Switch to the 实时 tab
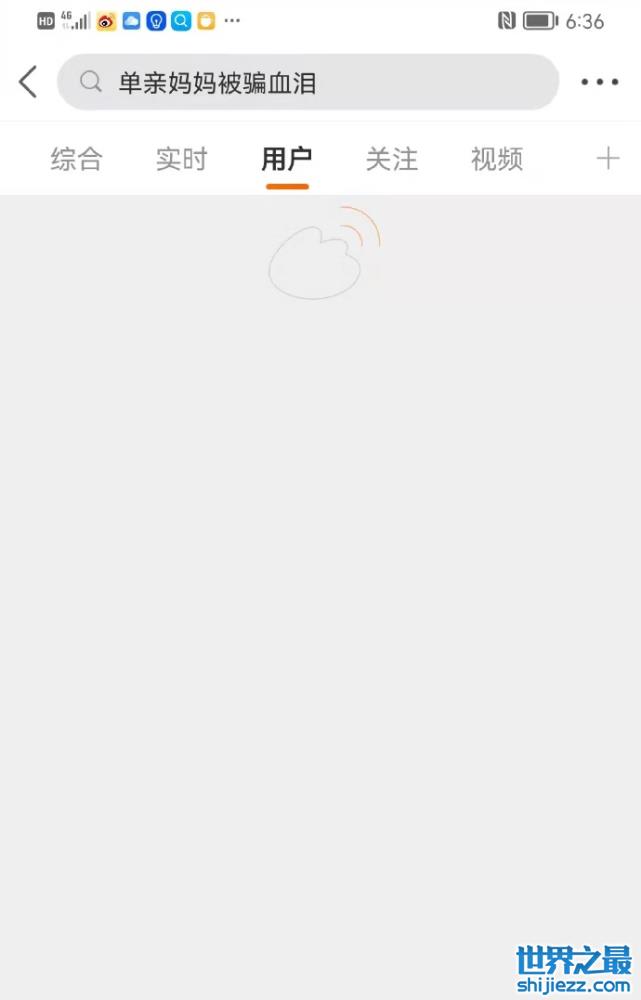Image resolution: width=641 pixels, height=1000 pixels. (x=181, y=159)
